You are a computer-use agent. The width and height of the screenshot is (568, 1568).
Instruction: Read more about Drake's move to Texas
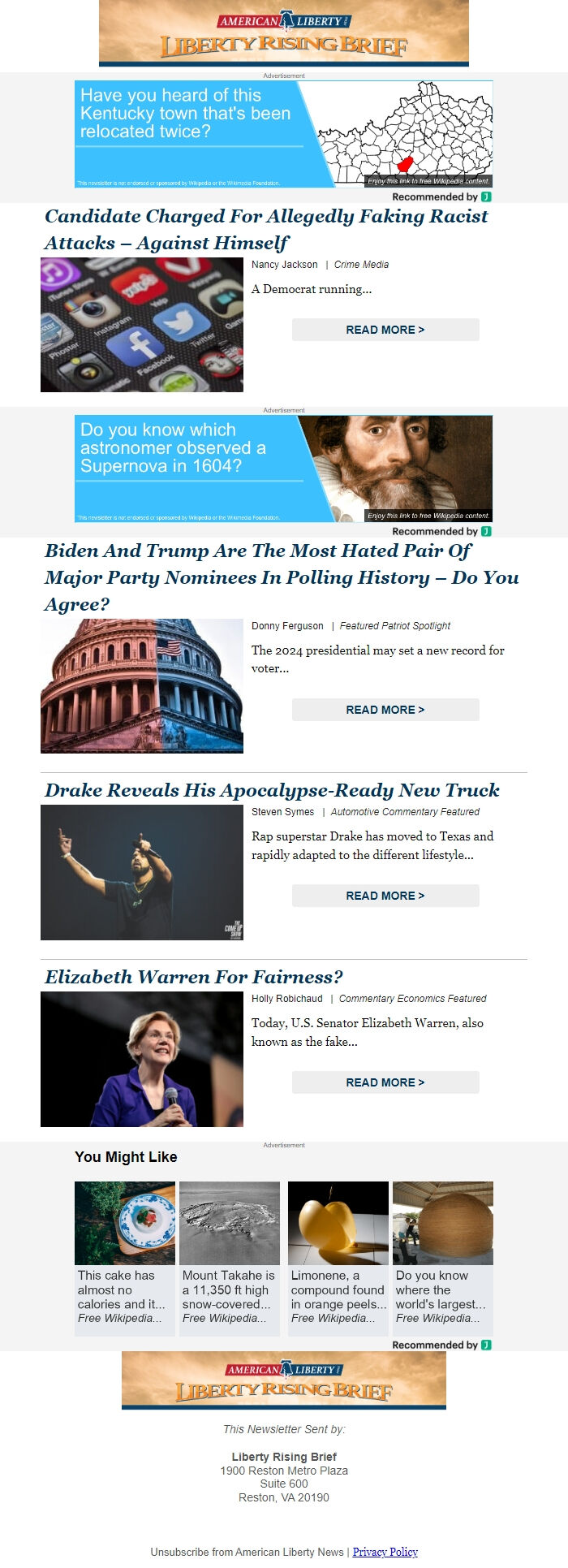pyautogui.click(x=385, y=896)
